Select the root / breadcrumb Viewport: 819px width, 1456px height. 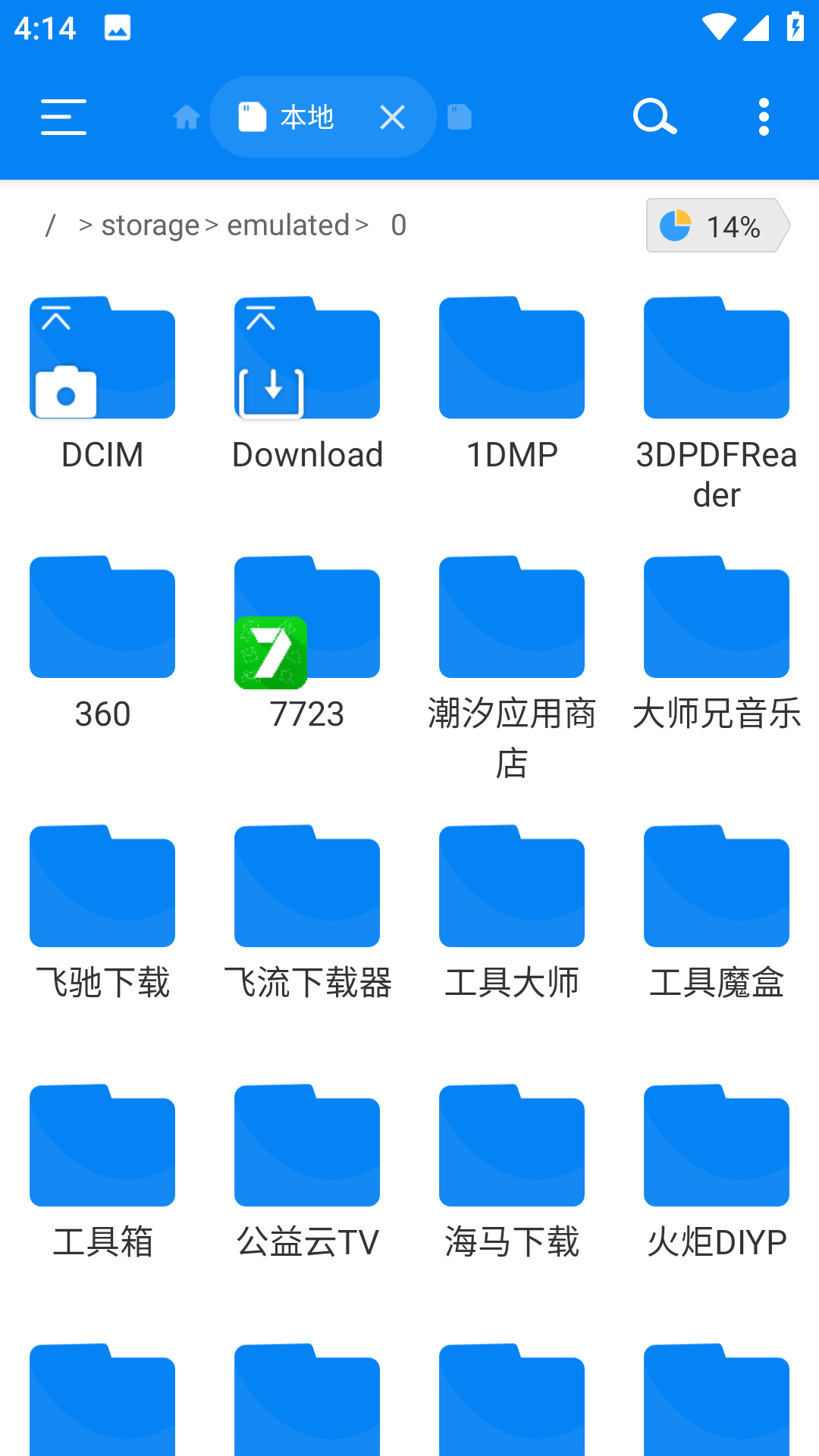coord(50,224)
